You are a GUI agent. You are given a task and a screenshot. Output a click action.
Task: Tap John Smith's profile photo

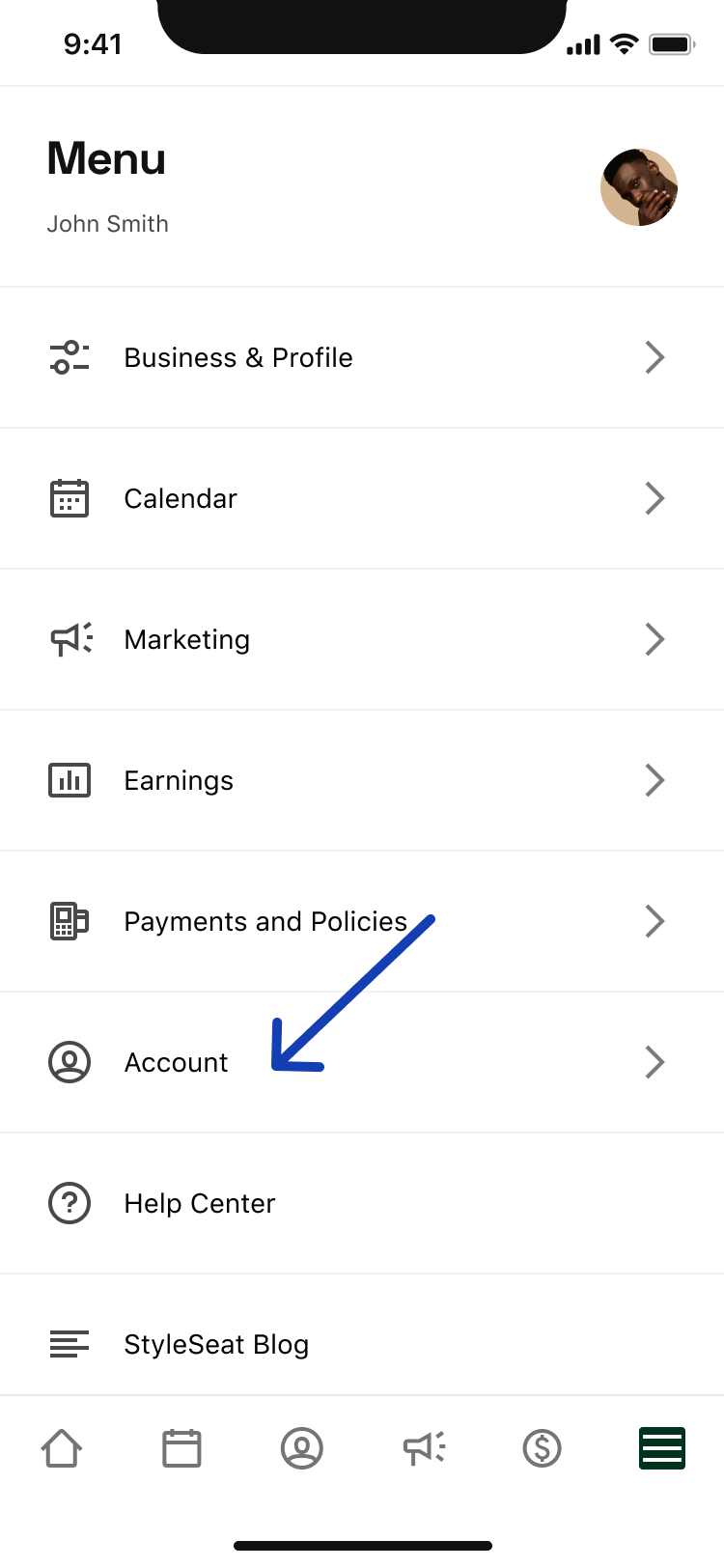639,187
